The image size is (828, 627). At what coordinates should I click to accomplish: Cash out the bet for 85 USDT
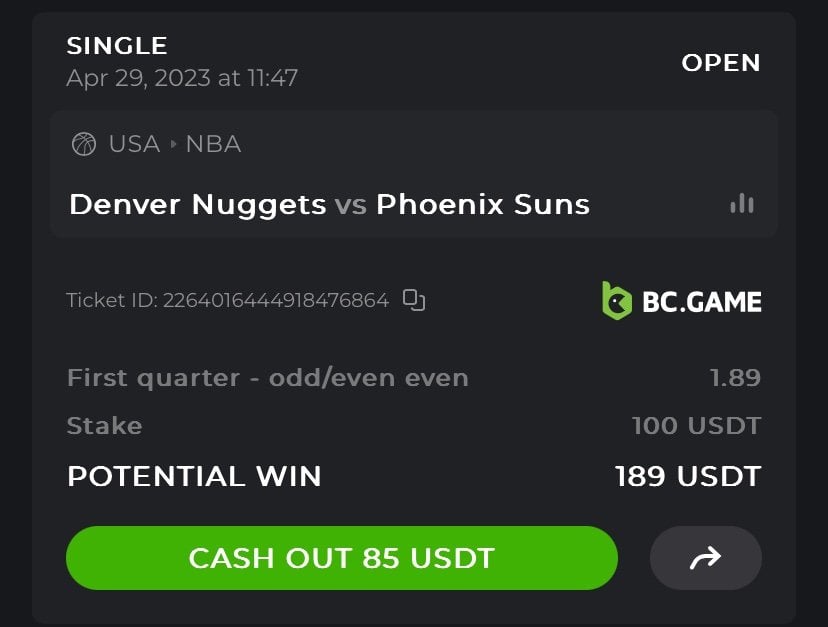[341, 558]
